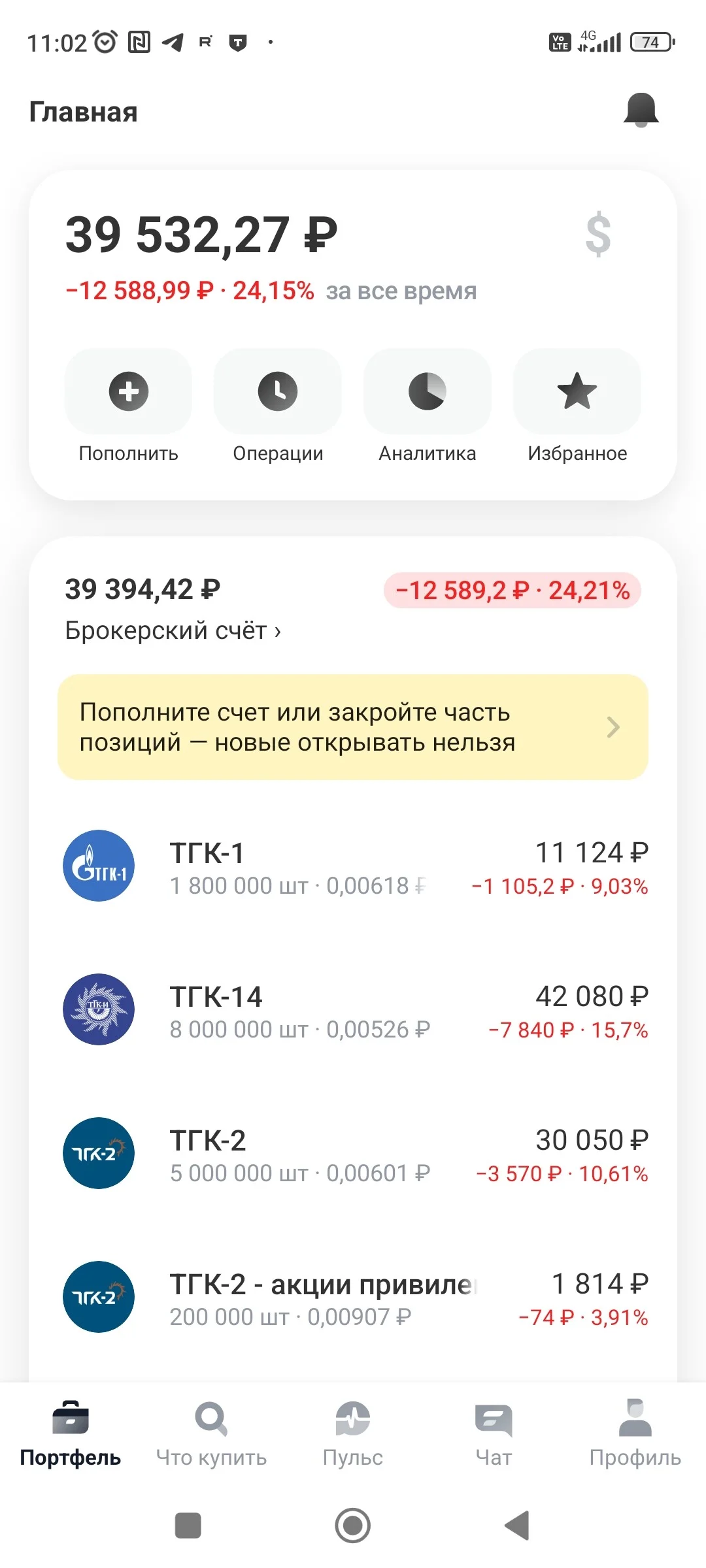Select the Портфель tab
The height and width of the screenshot is (1568, 706).
tap(71, 1434)
